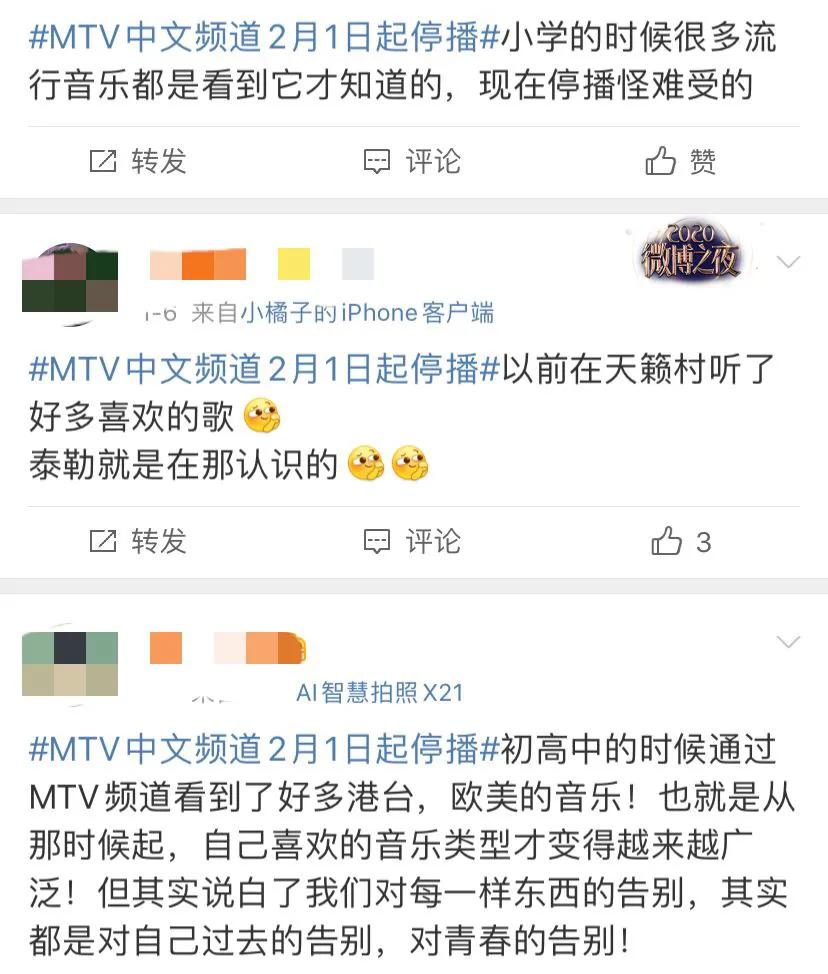Click the second user's profile avatar
Image resolution: width=828 pixels, height=974 pixels.
pyautogui.click(x=68, y=278)
